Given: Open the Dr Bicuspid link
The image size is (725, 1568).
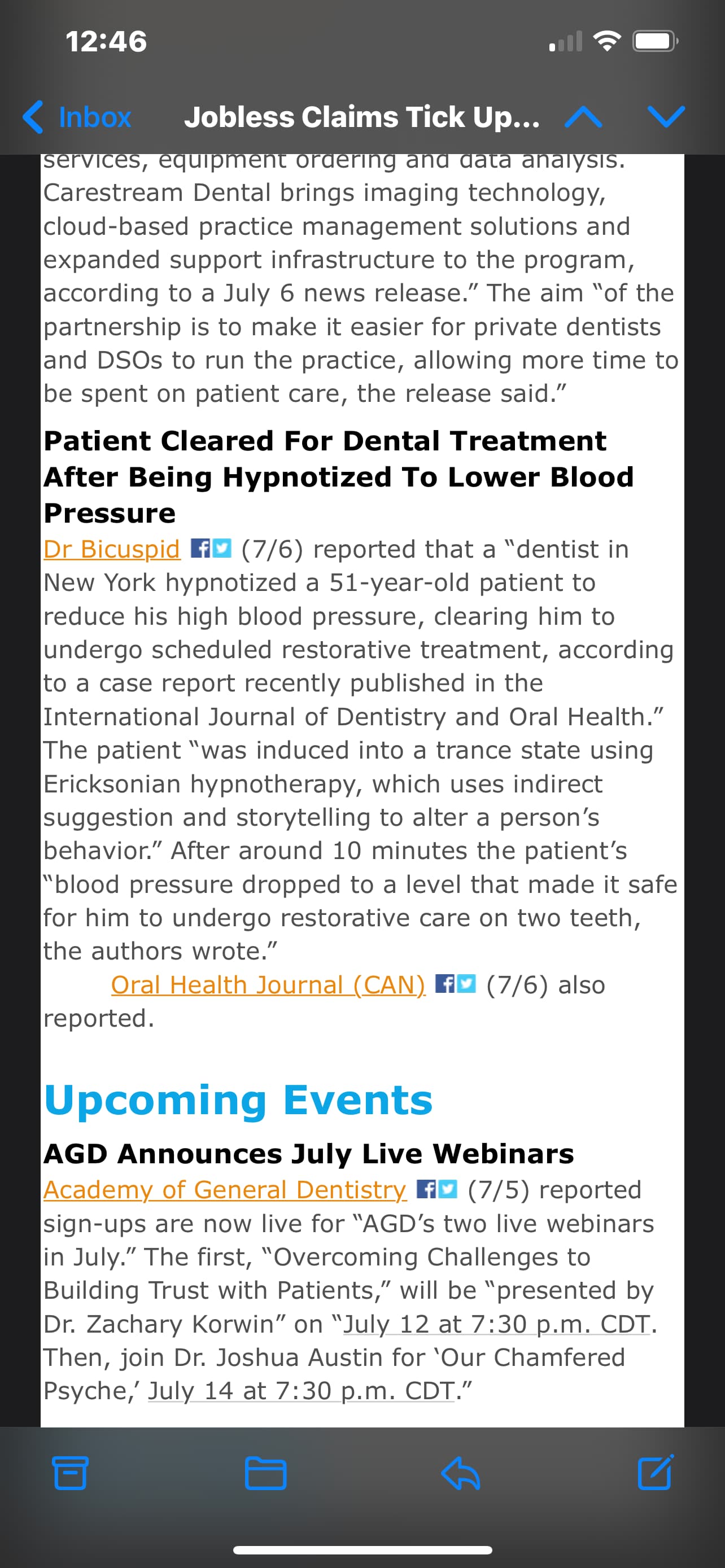Looking at the screenshot, I should point(112,549).
